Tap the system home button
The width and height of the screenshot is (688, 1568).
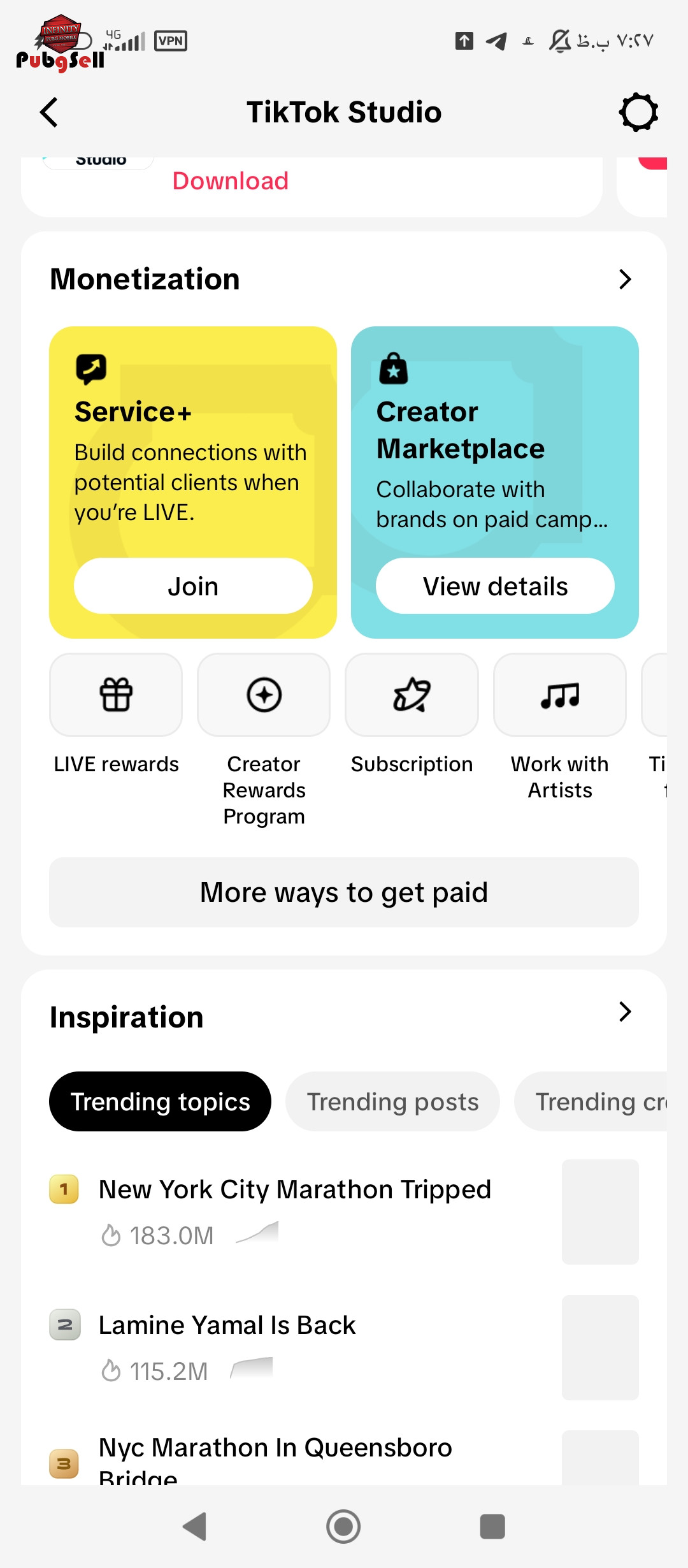pos(343,1527)
